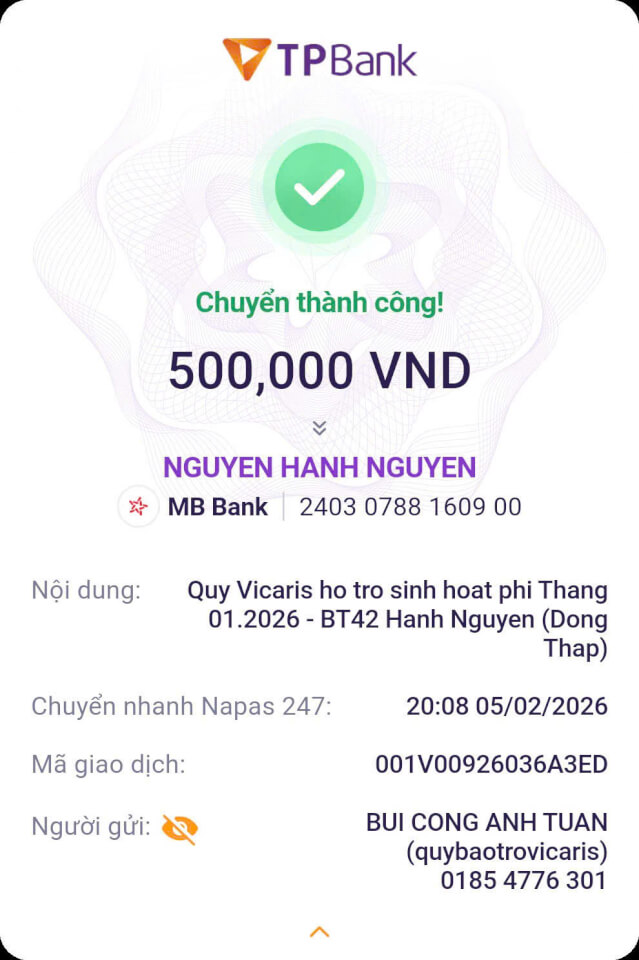Collapse the transaction details with the bottom chevron
Image resolution: width=639 pixels, height=960 pixels.
319,932
